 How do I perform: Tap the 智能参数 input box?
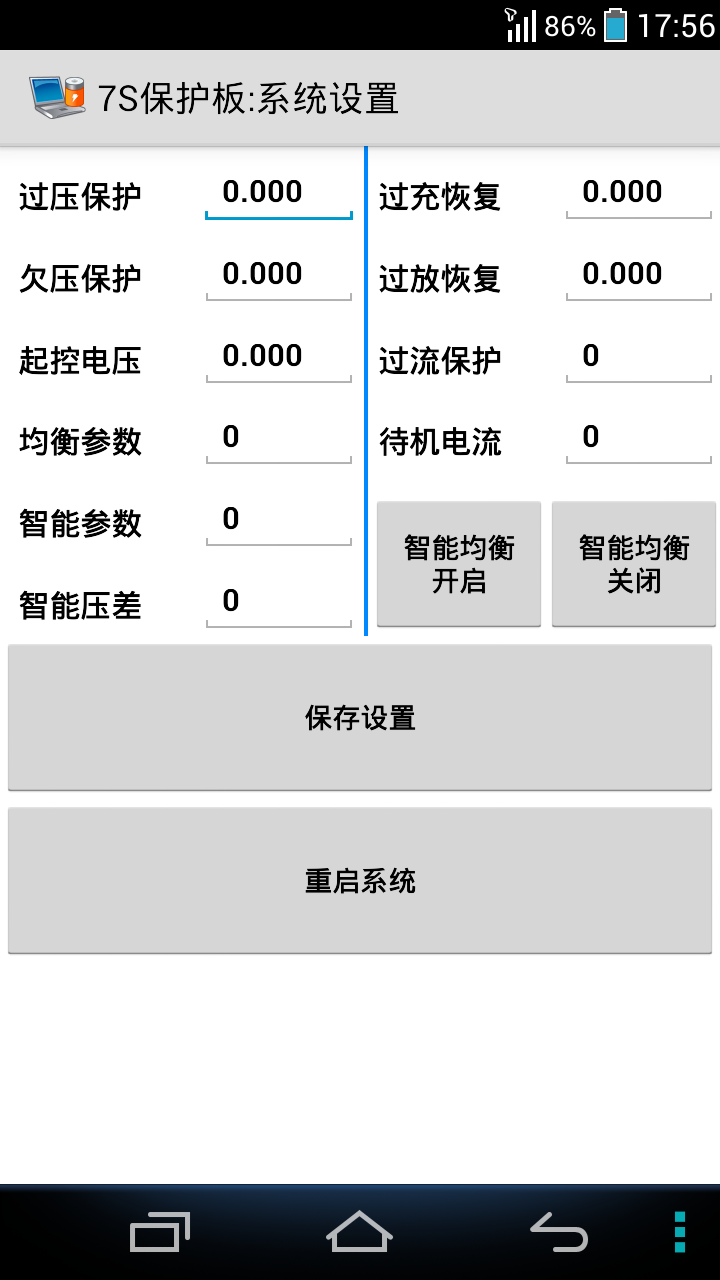[x=278, y=521]
